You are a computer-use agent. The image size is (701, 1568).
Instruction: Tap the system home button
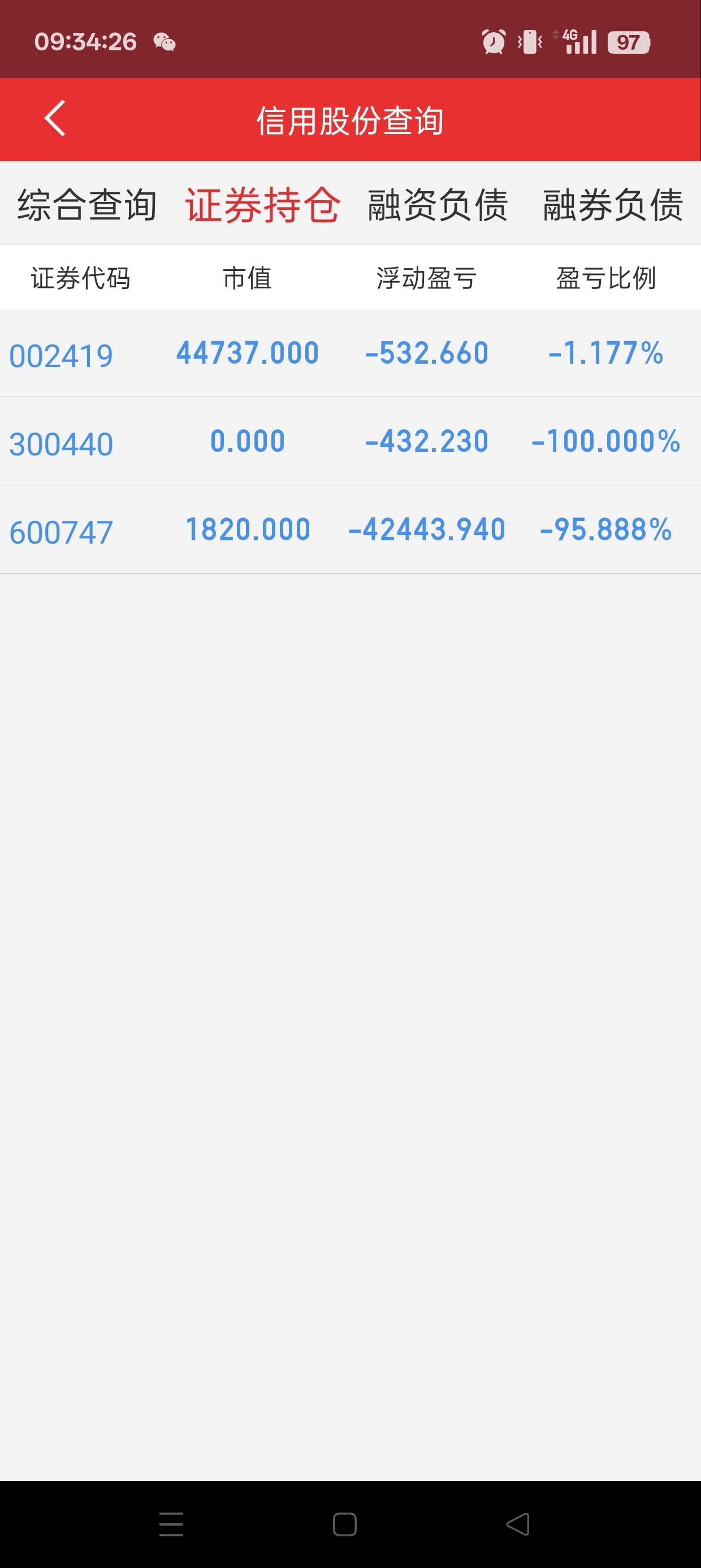(344, 1524)
